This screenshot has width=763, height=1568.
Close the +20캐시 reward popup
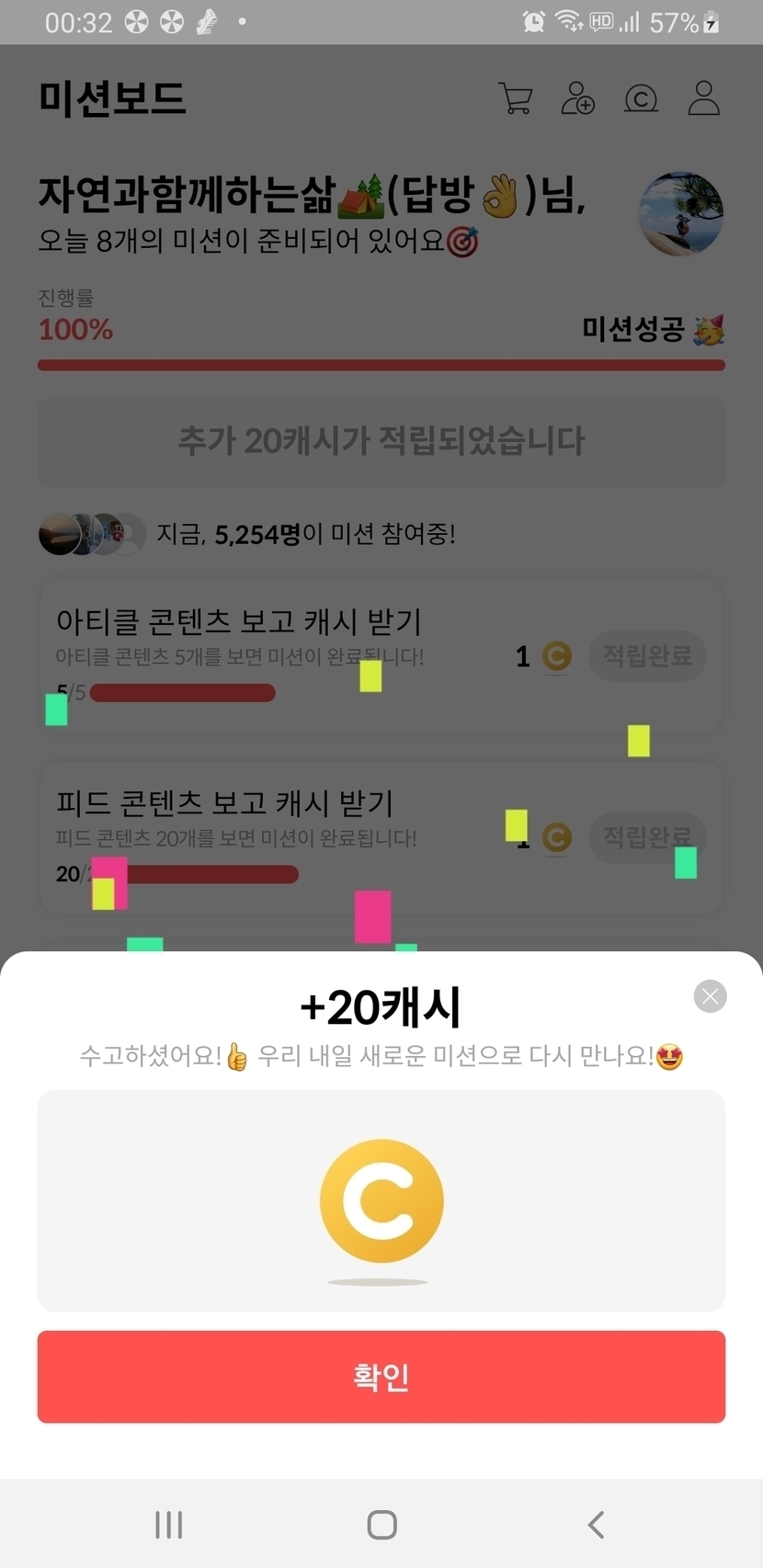[x=710, y=995]
